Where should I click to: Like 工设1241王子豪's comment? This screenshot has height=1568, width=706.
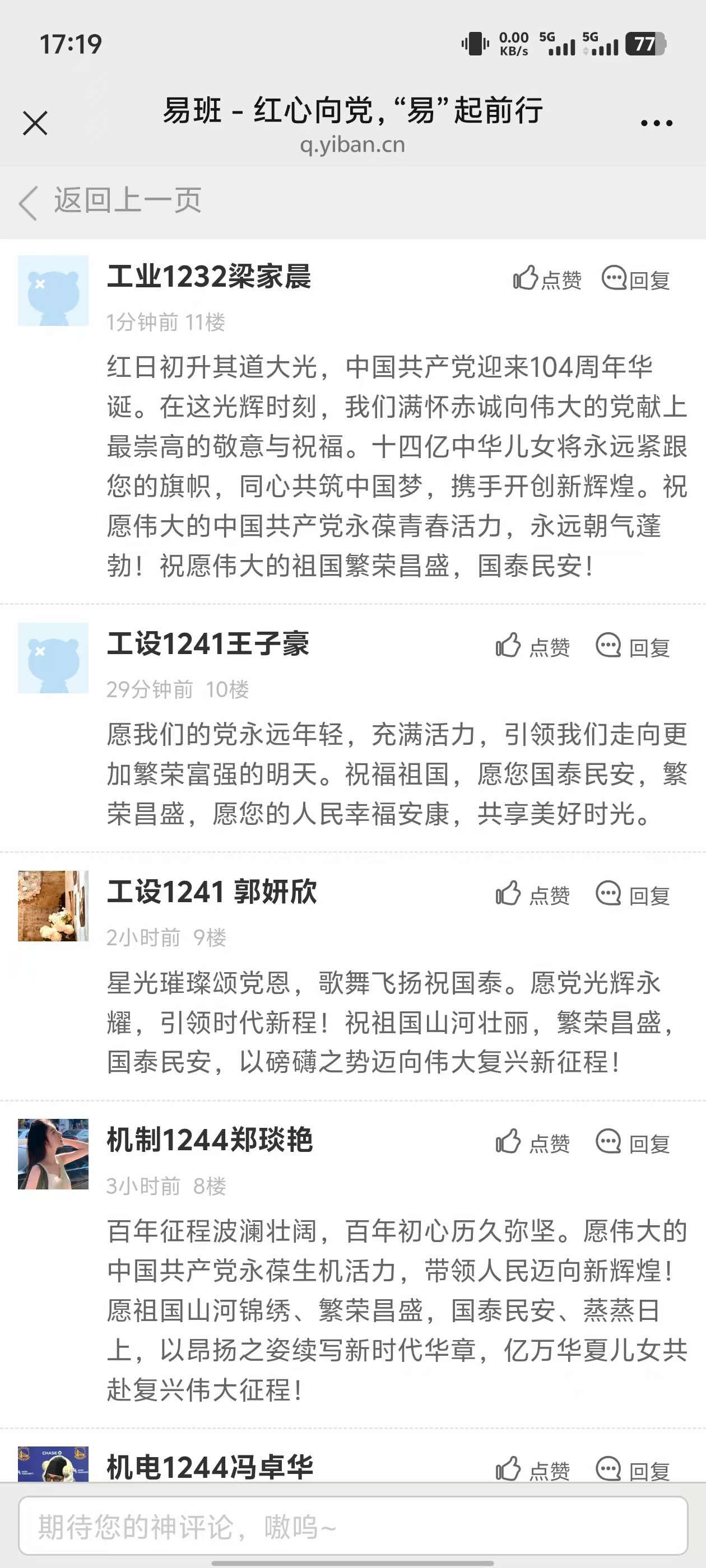[x=533, y=646]
